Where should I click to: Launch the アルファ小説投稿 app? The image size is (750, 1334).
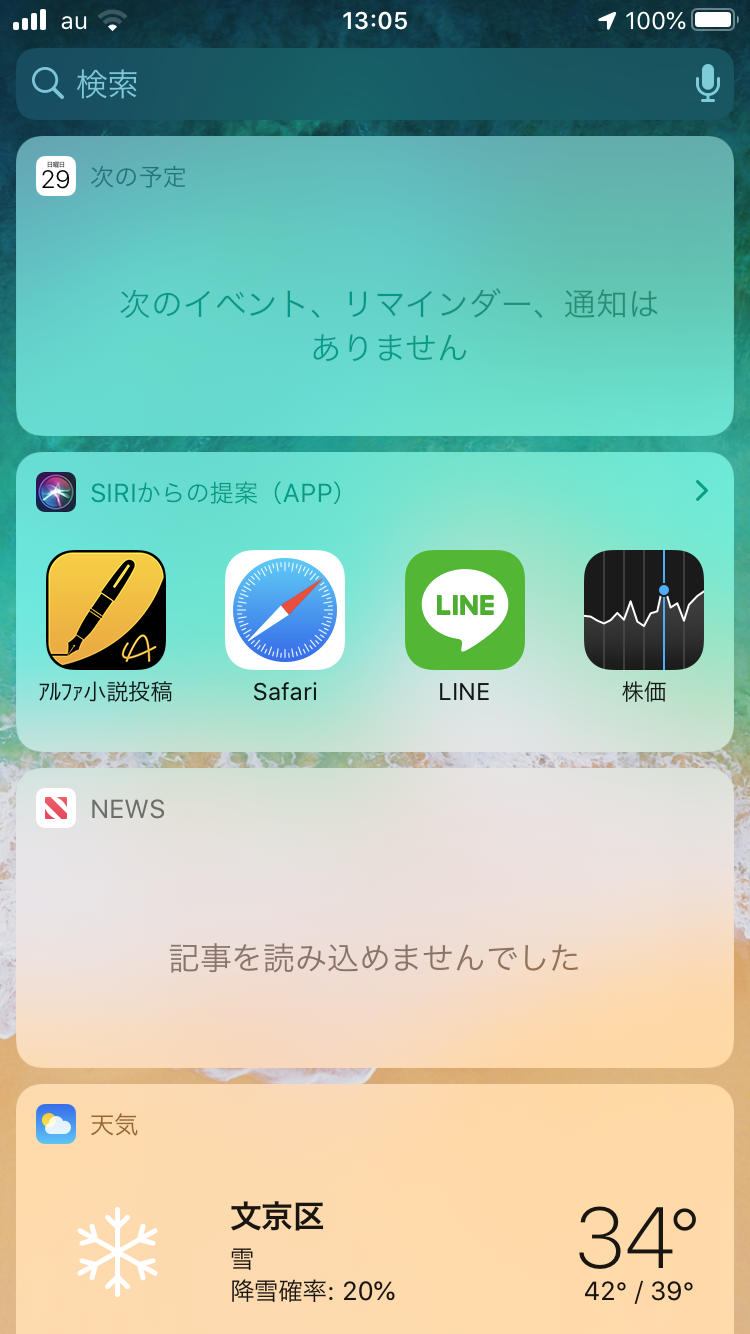(106, 610)
